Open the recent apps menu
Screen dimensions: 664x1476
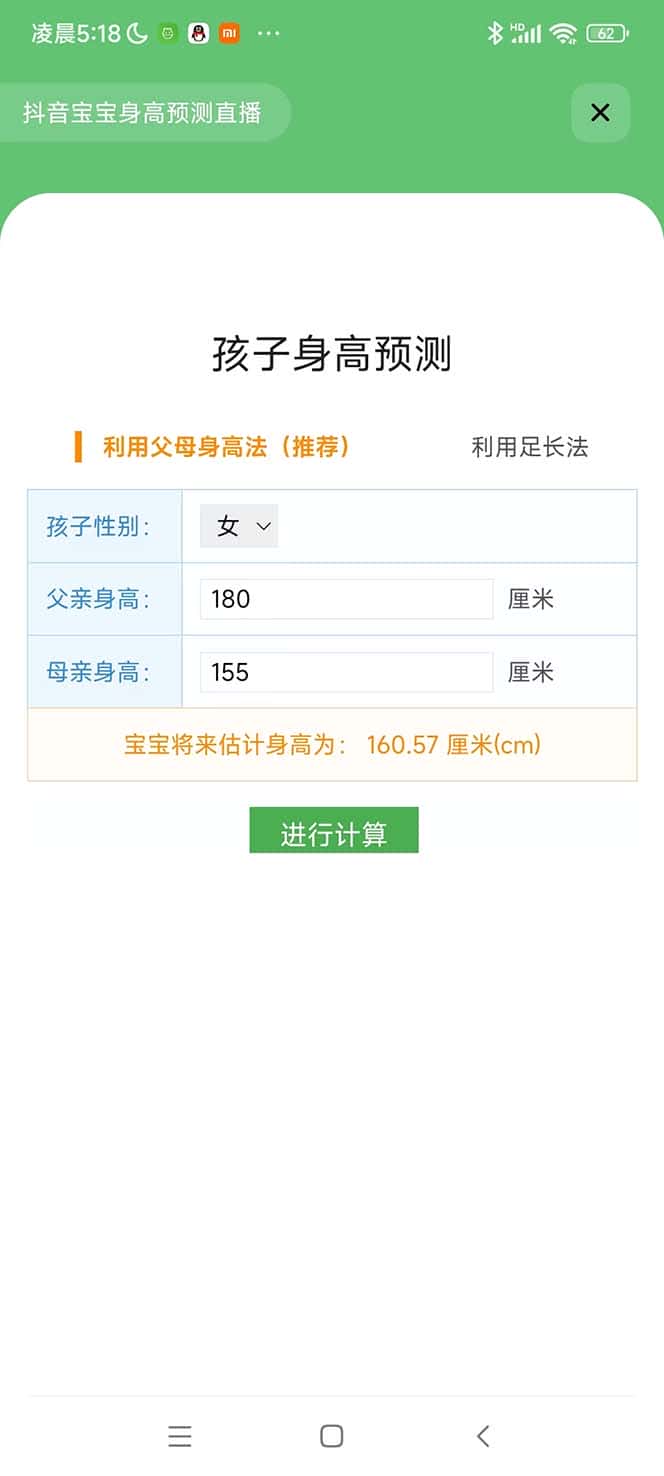click(180, 1436)
